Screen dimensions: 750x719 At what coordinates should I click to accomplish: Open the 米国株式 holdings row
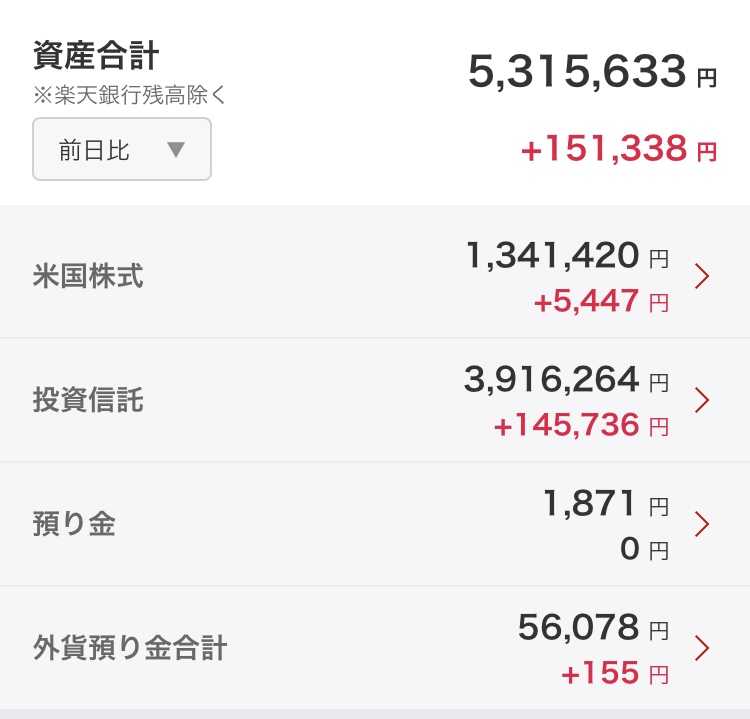pos(375,277)
